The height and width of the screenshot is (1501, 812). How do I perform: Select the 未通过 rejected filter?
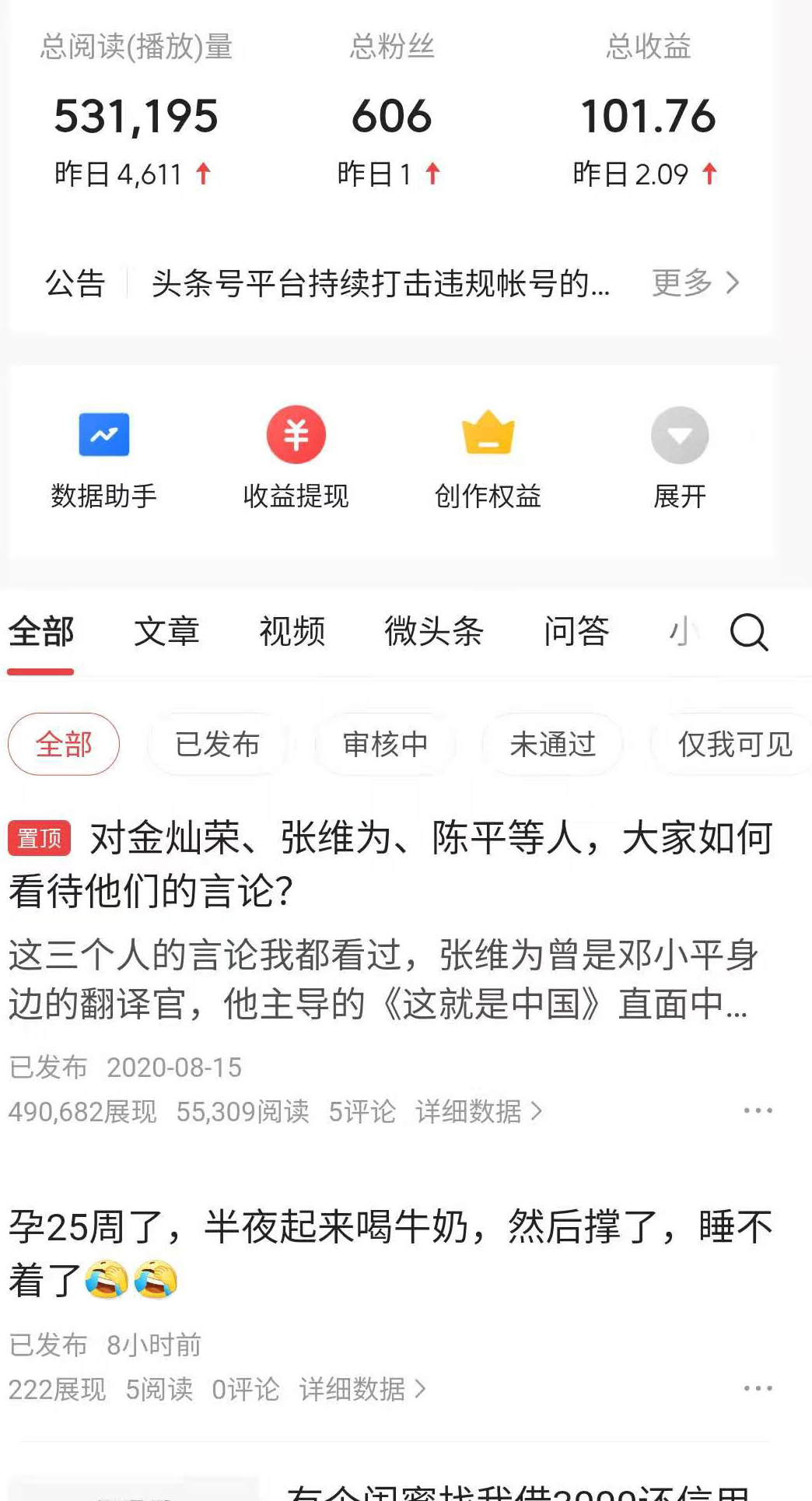pos(552,744)
